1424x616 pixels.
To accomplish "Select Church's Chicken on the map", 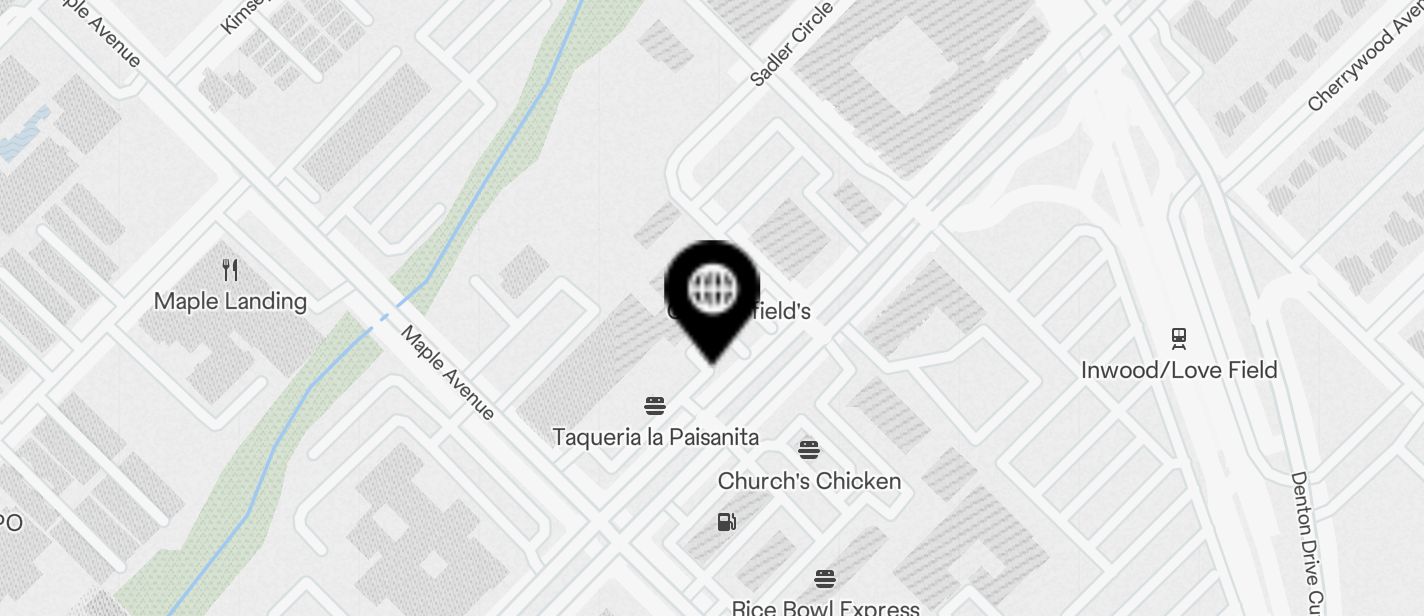I will (x=809, y=450).
